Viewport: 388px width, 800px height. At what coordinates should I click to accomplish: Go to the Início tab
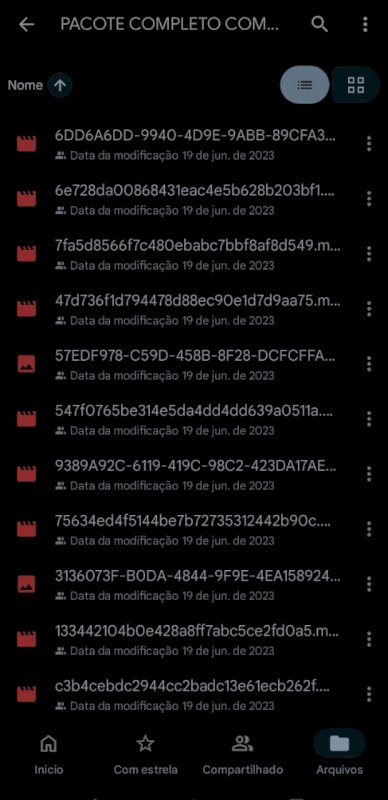coord(48,754)
